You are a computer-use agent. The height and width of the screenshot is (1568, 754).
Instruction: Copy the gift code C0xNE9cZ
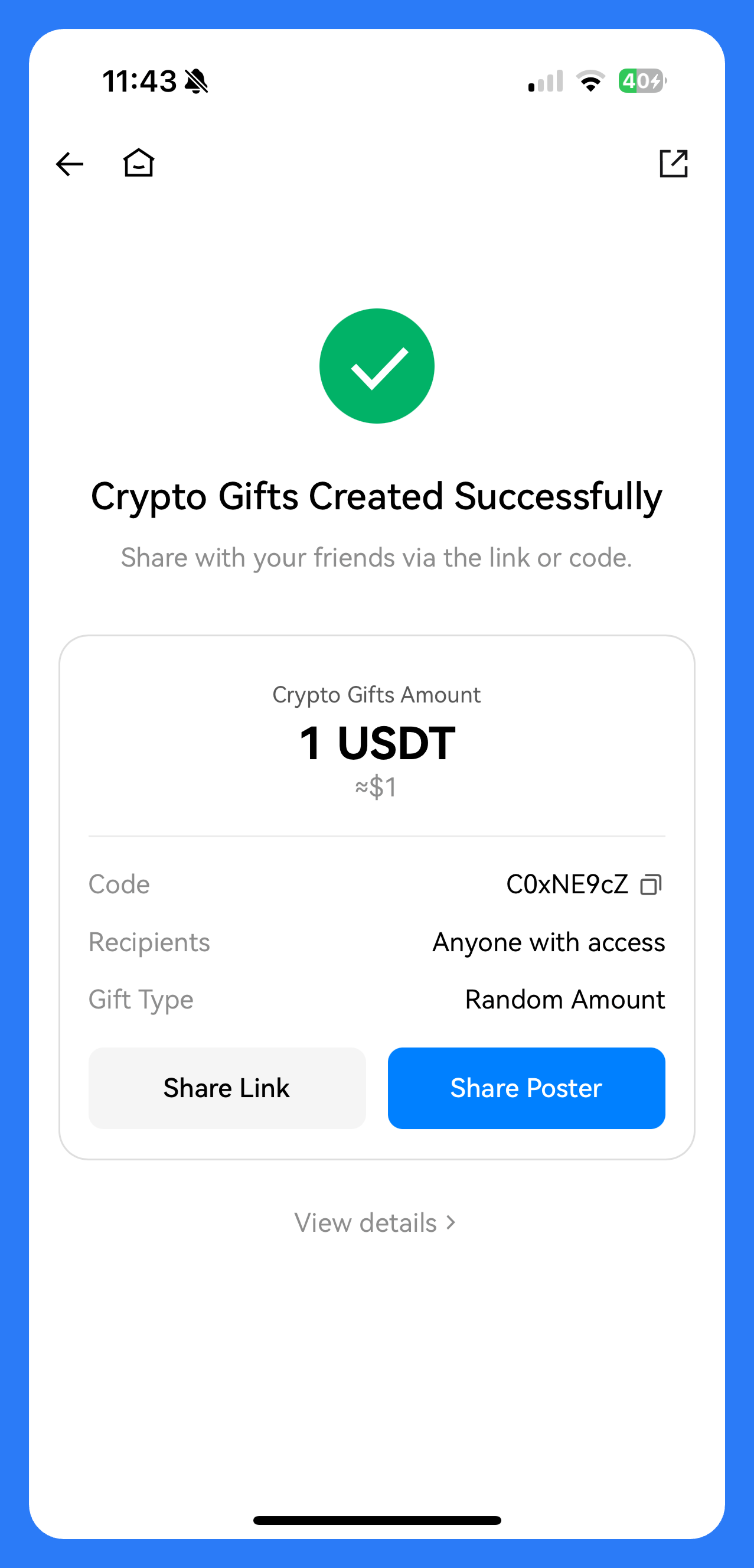[x=651, y=884]
